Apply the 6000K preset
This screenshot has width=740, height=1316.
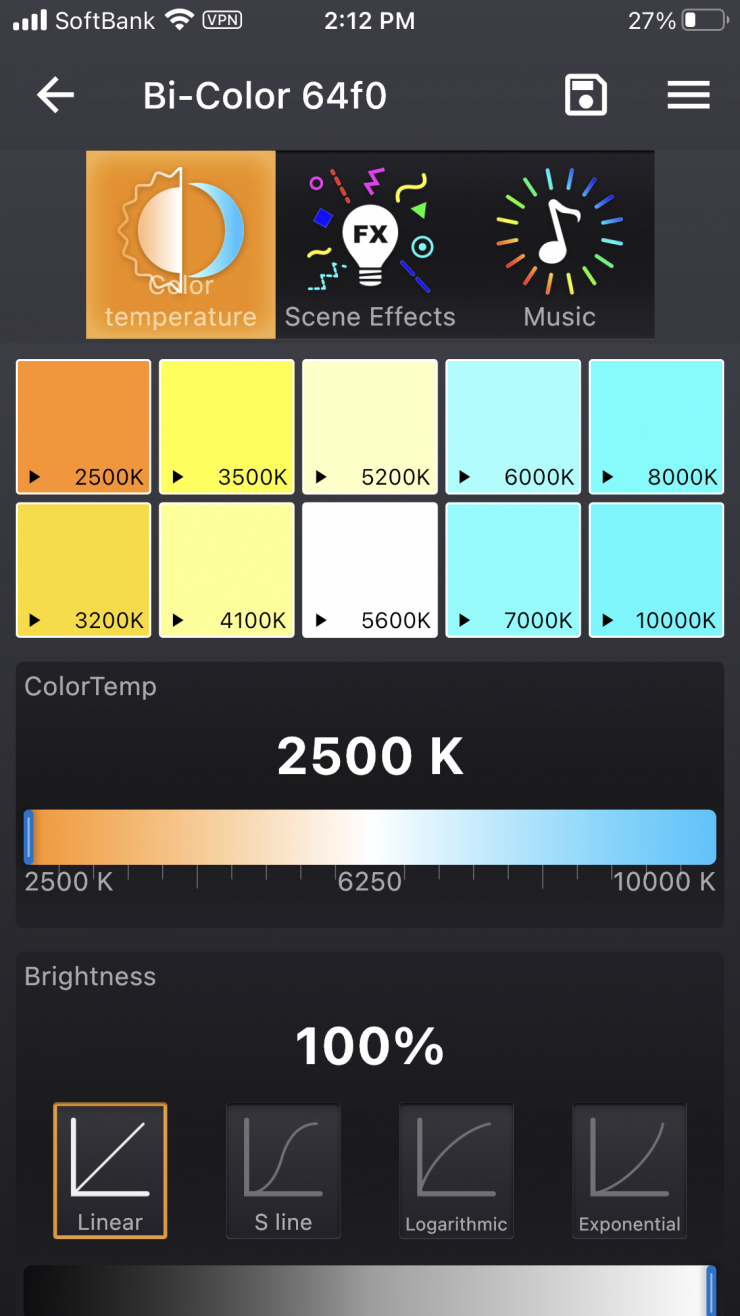pyautogui.click(x=513, y=427)
